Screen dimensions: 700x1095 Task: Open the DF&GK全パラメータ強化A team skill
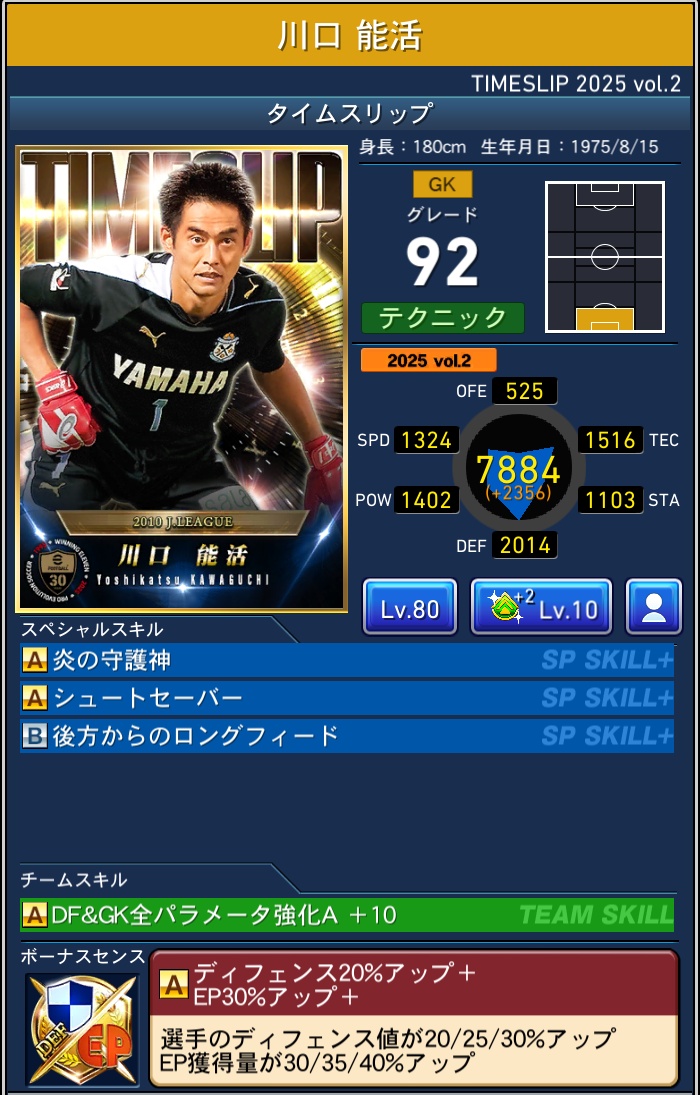pyautogui.click(x=346, y=914)
